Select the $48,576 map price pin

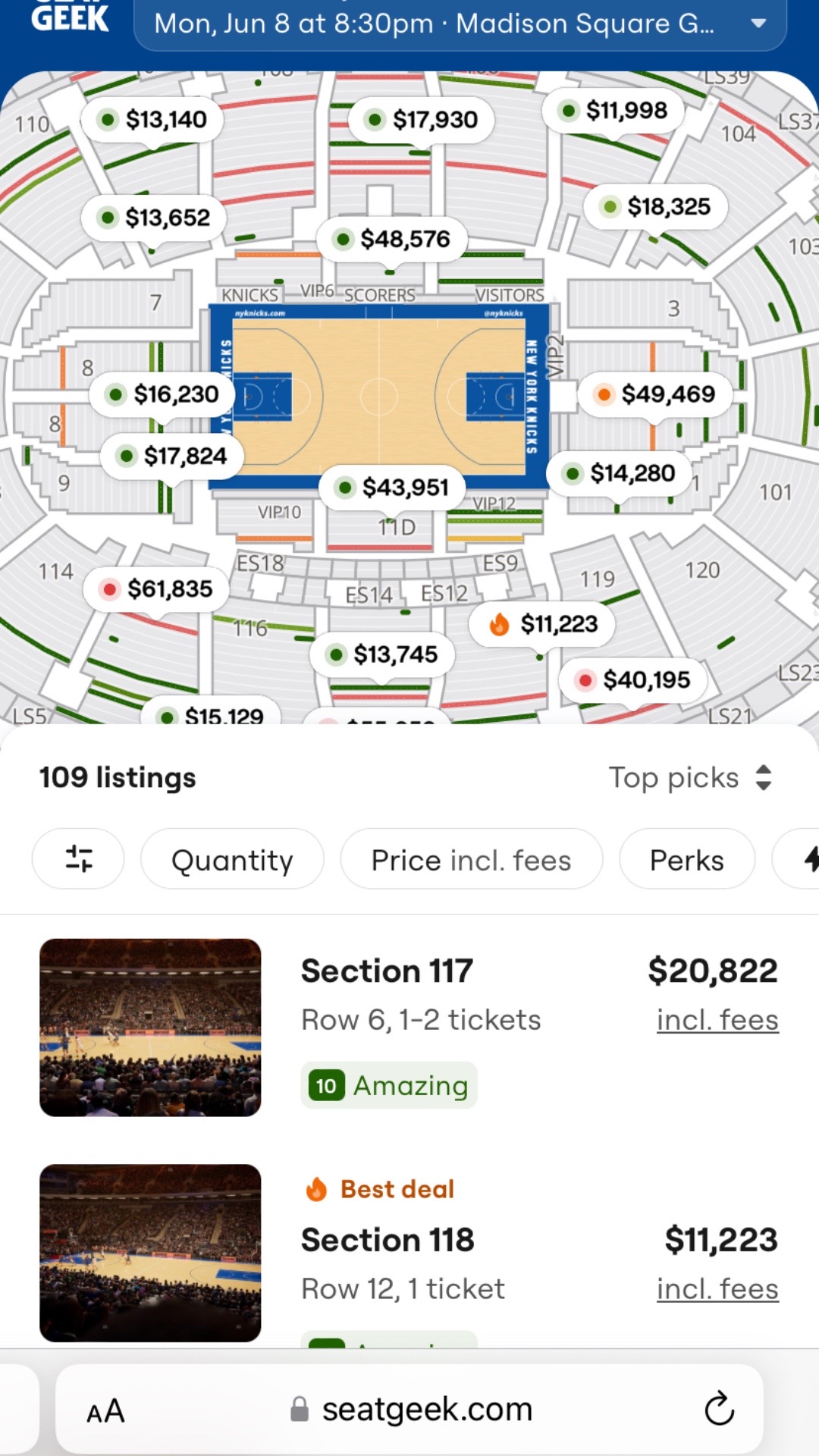(391, 240)
